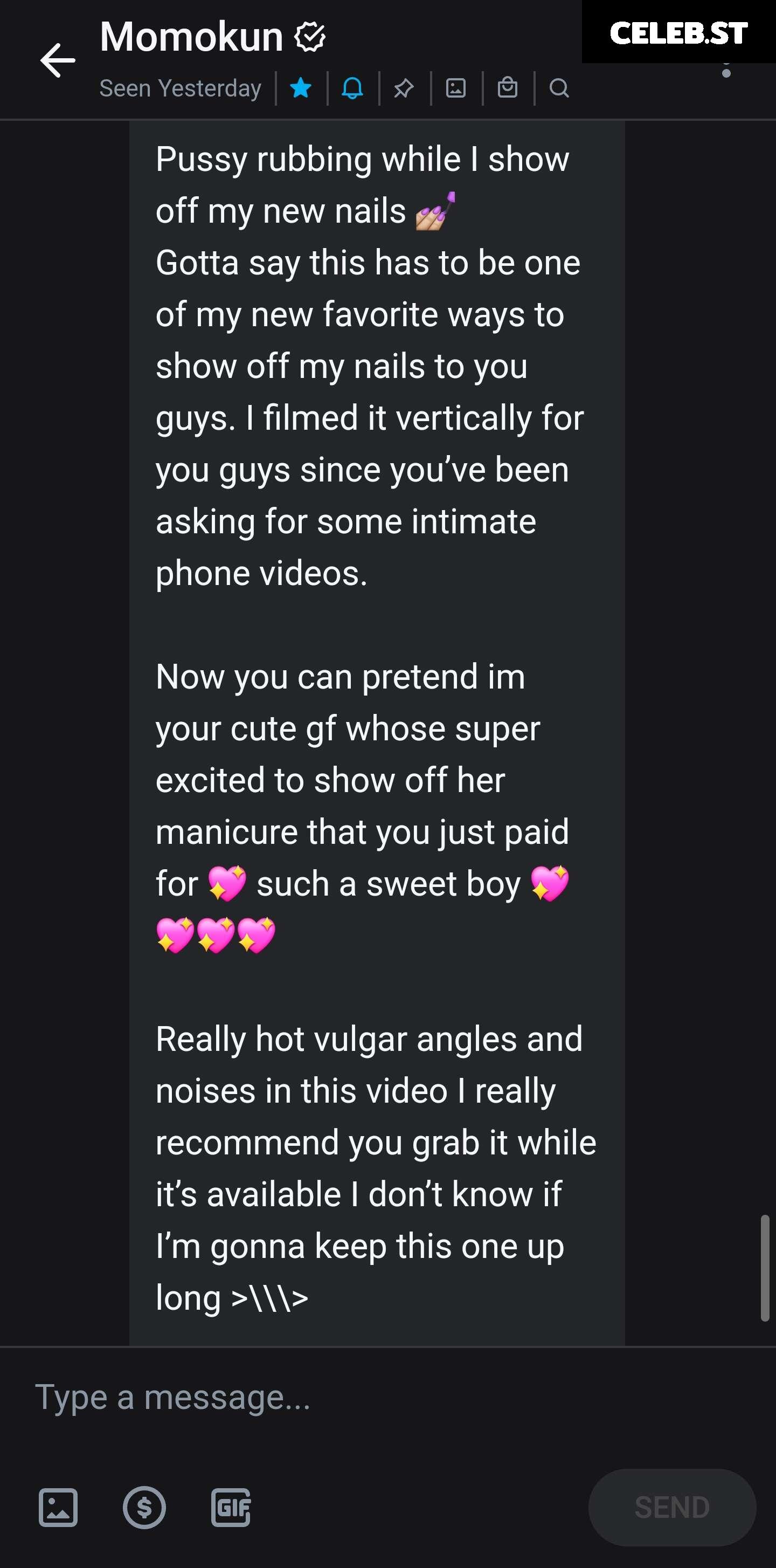
Task: Attach a photo with the image icon
Action: tap(58, 1508)
